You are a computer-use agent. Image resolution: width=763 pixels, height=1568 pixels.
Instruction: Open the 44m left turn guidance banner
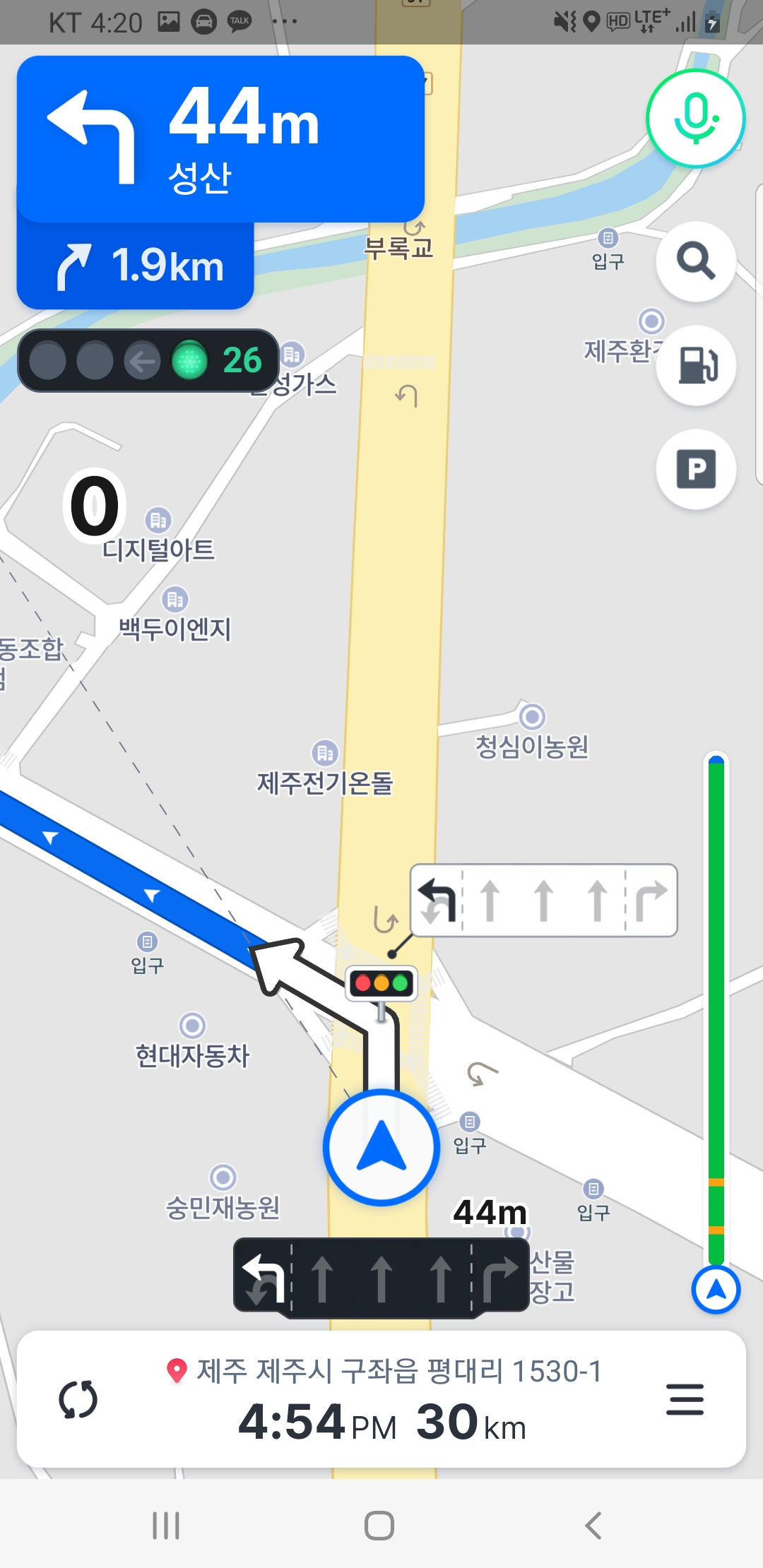pos(220,139)
